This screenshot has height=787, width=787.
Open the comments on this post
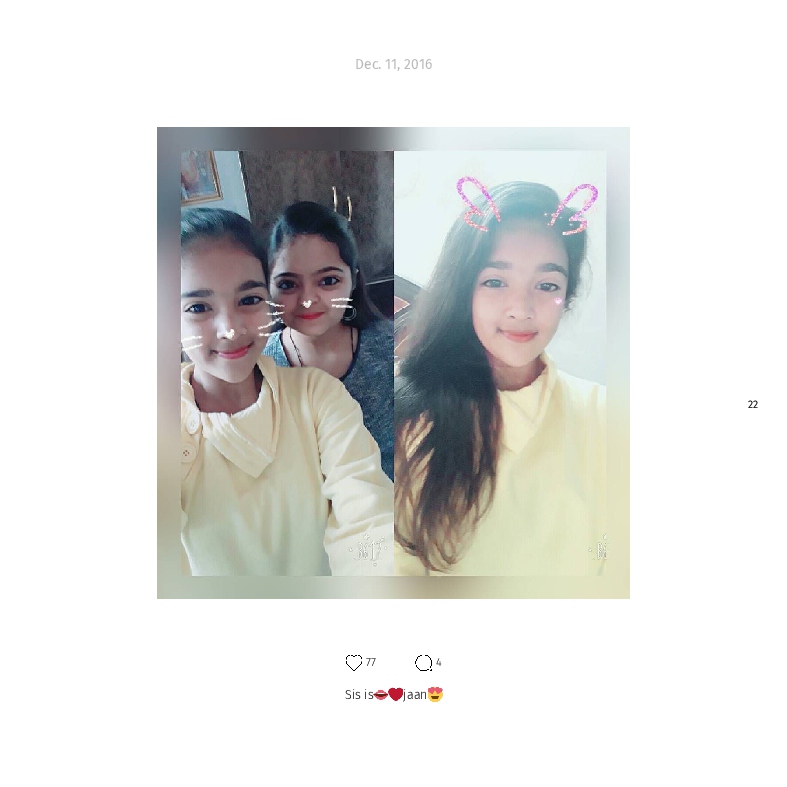pyautogui.click(x=424, y=663)
